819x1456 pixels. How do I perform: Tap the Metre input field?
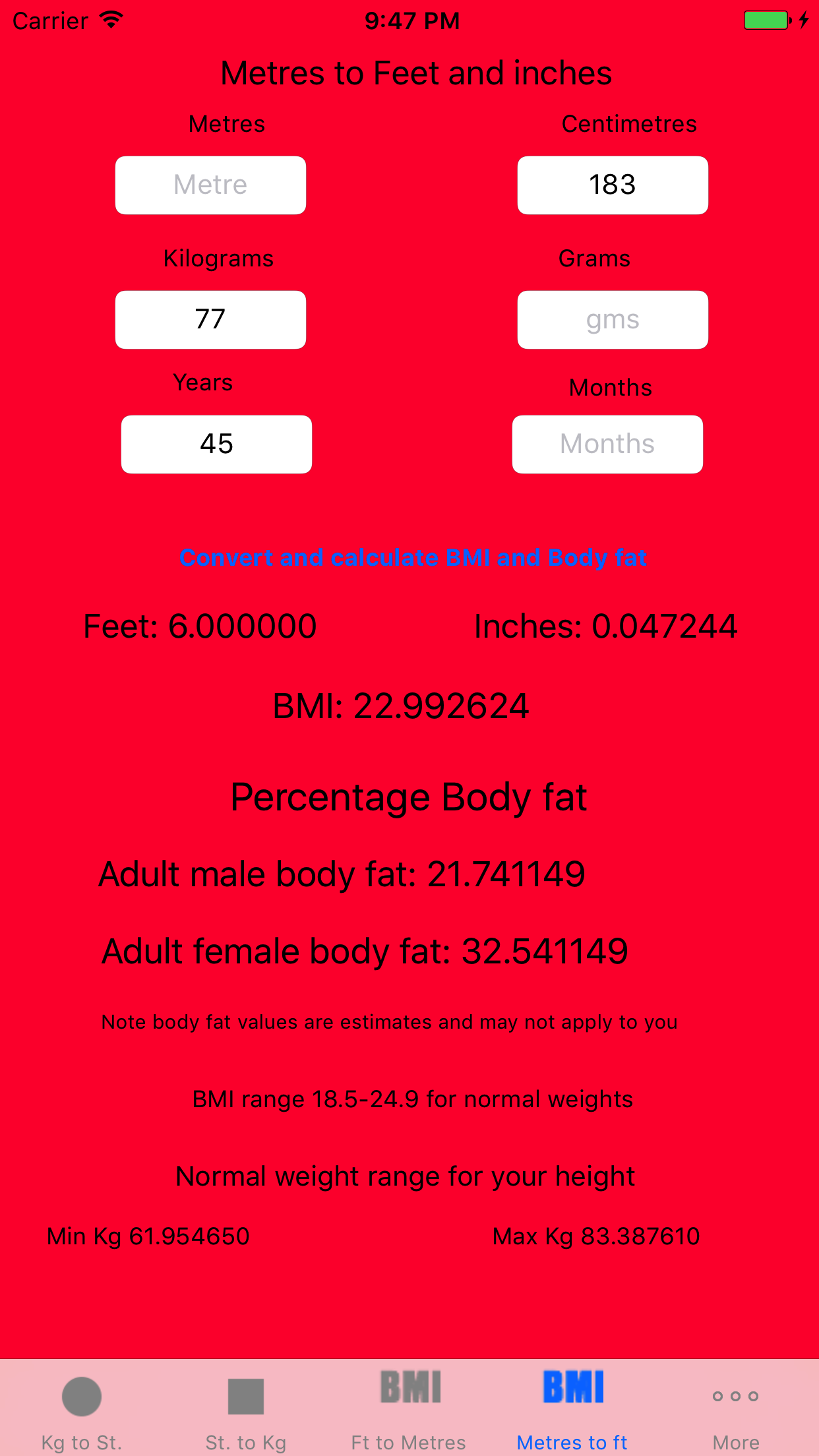(x=210, y=185)
